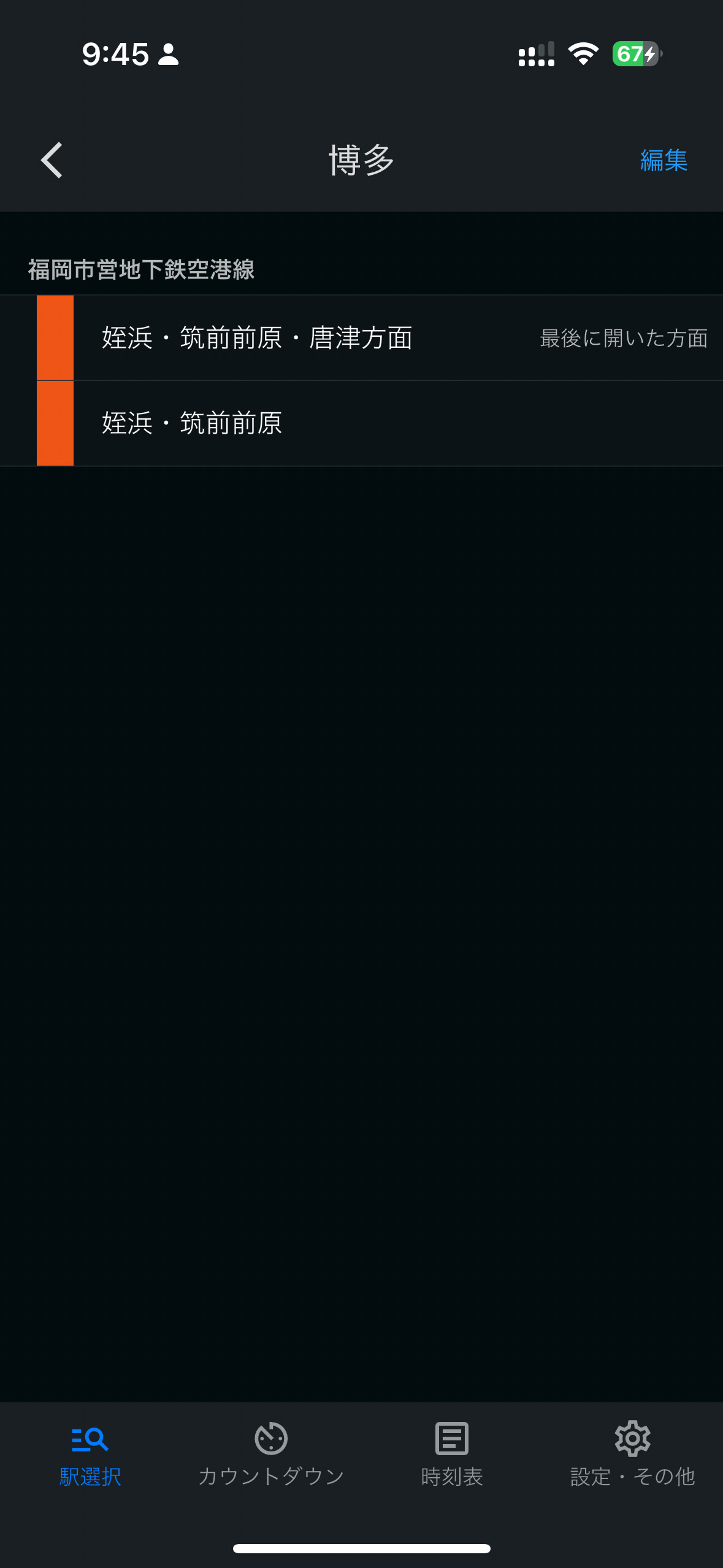Go back using the top-left arrow

coord(52,160)
